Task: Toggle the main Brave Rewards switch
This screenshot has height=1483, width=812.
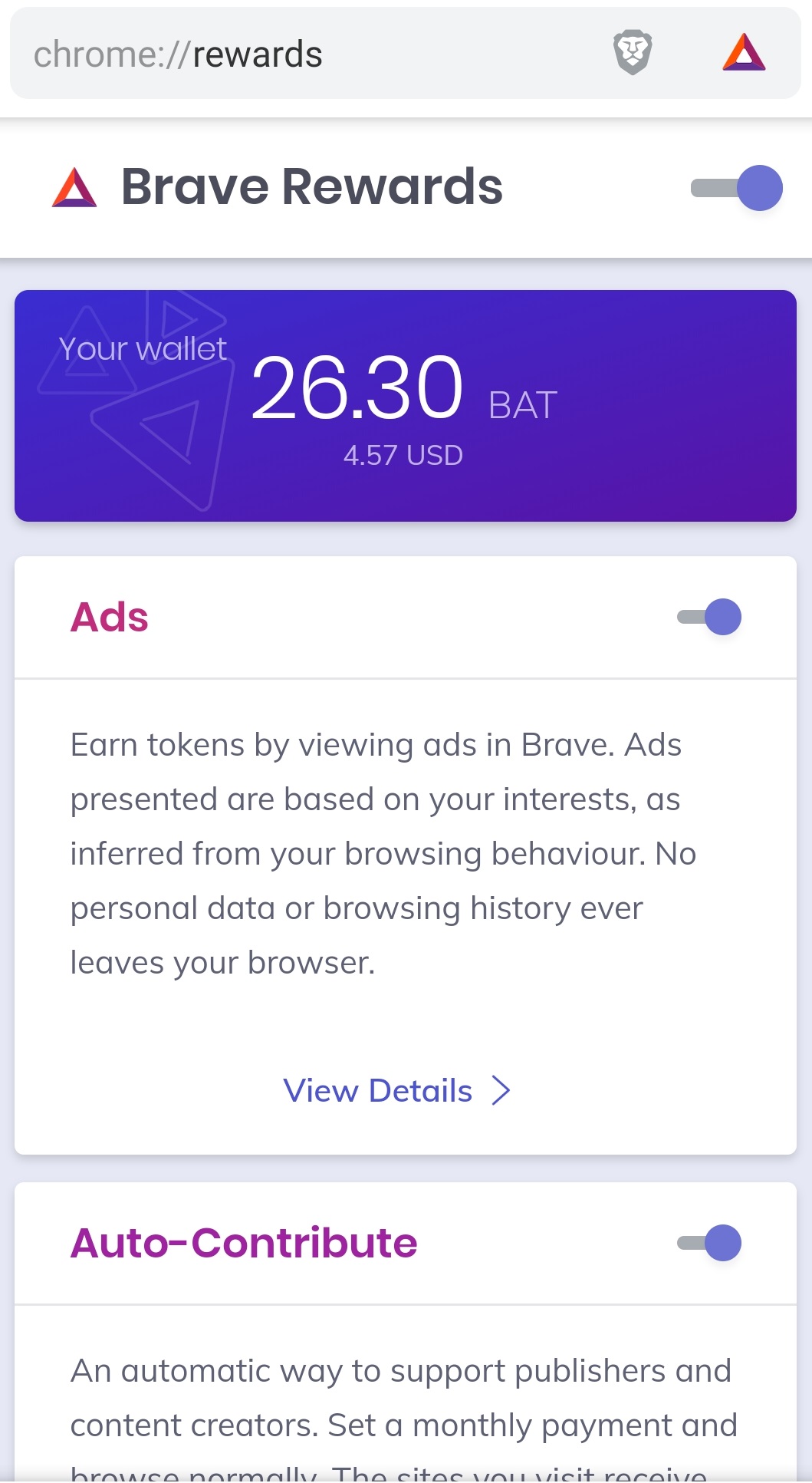Action: pyautogui.click(x=737, y=188)
